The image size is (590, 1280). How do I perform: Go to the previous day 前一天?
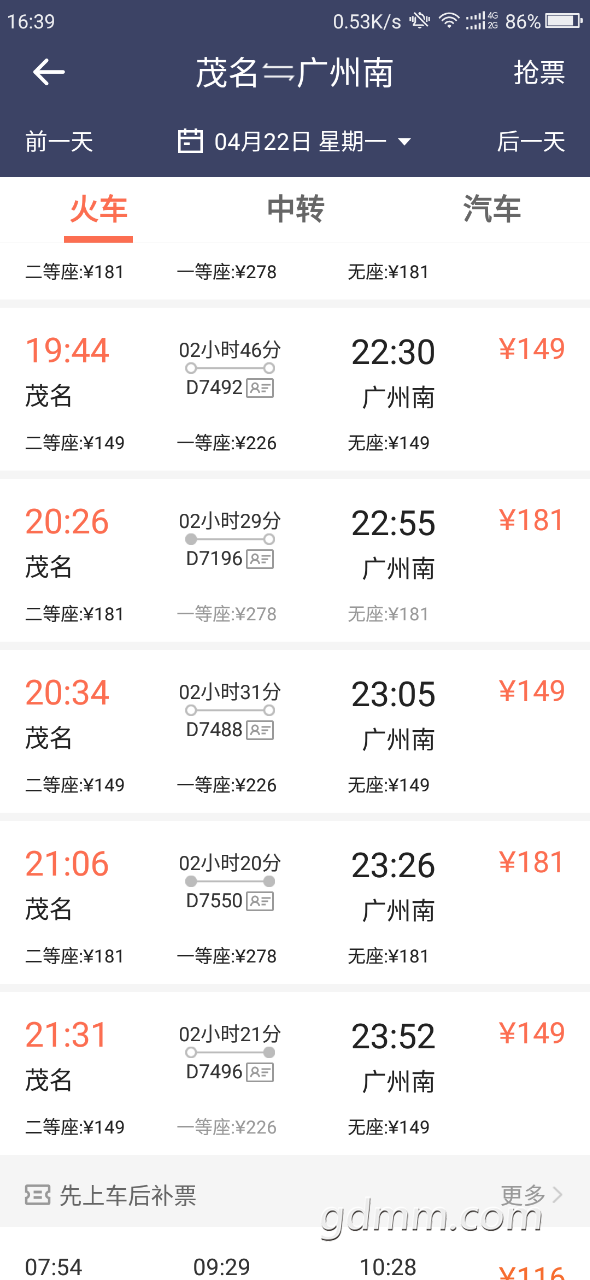click(59, 142)
